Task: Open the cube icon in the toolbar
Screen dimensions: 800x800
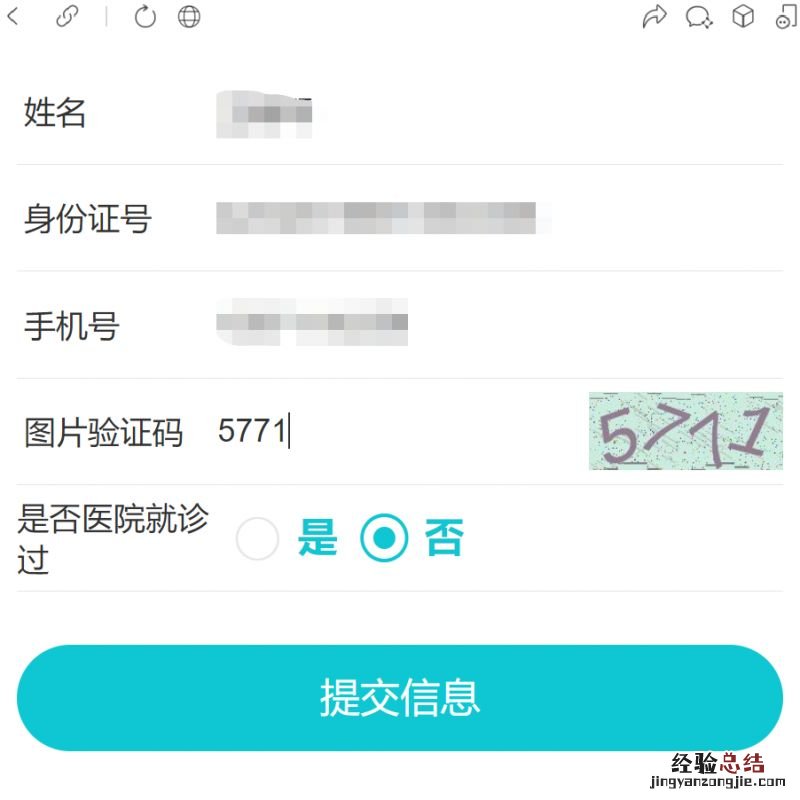Action: click(742, 17)
